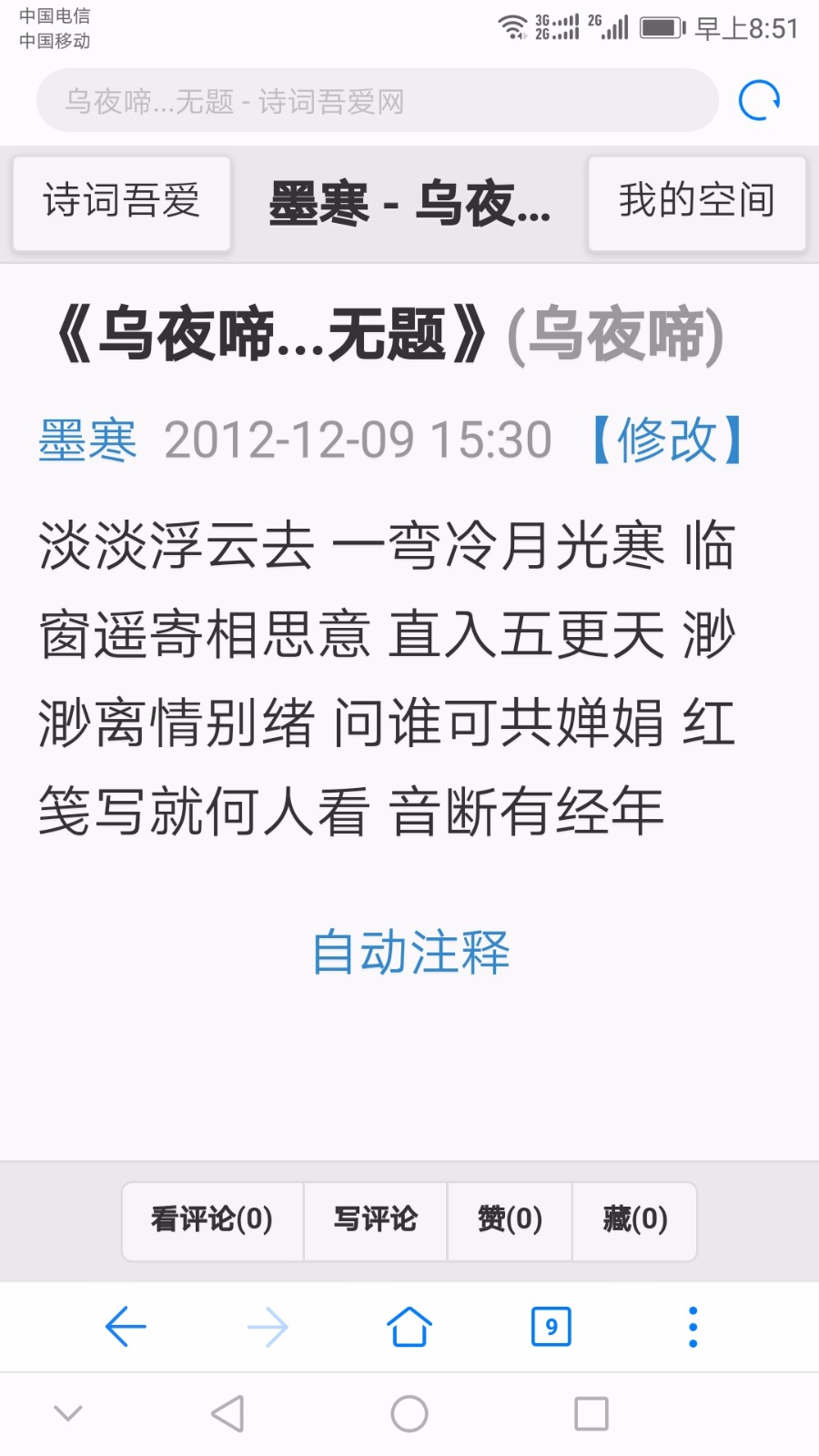The height and width of the screenshot is (1456, 819).
Task: Reload the page with the refresh icon
Action: tap(759, 101)
